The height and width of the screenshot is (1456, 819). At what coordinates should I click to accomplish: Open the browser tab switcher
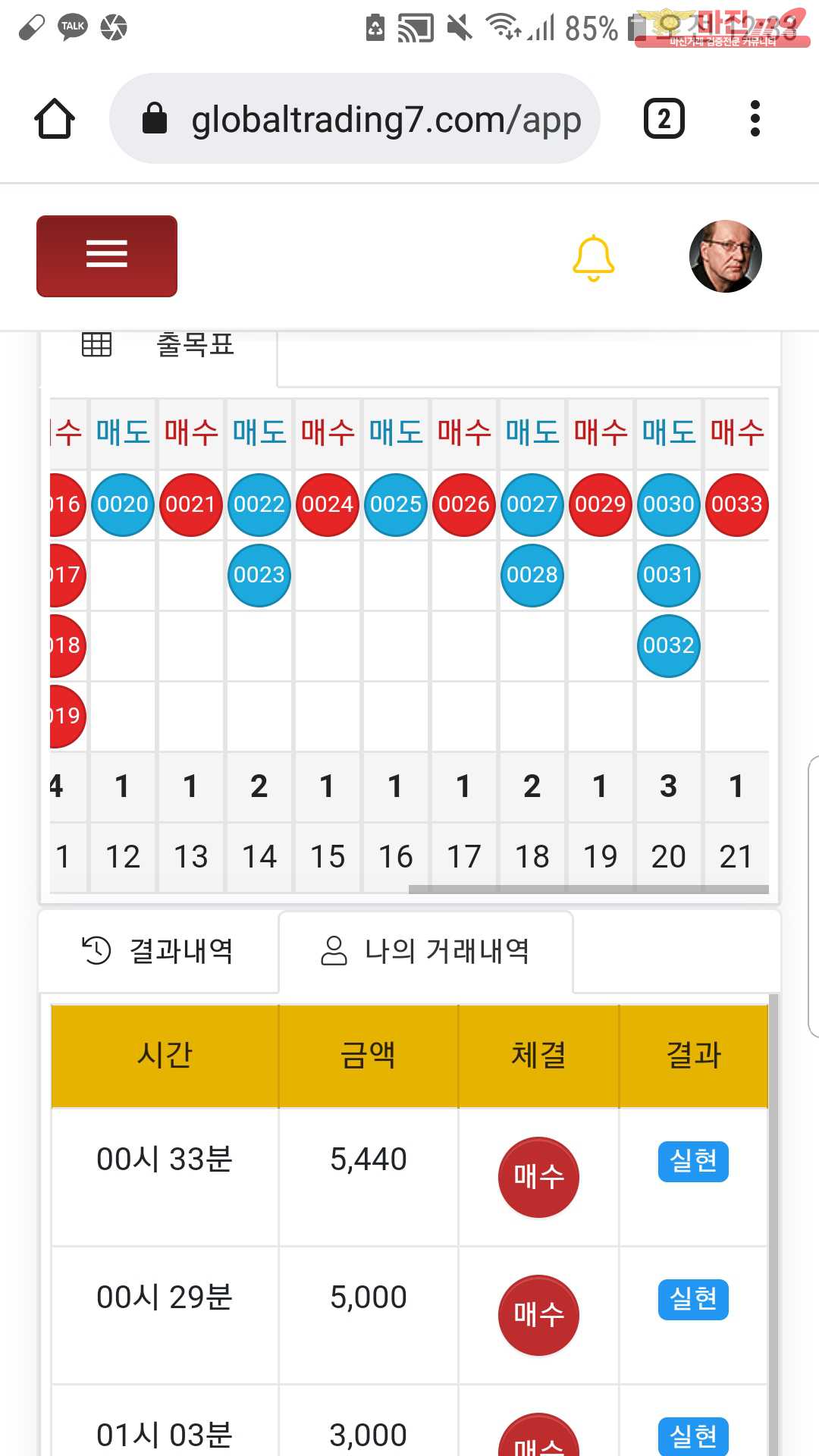click(664, 118)
